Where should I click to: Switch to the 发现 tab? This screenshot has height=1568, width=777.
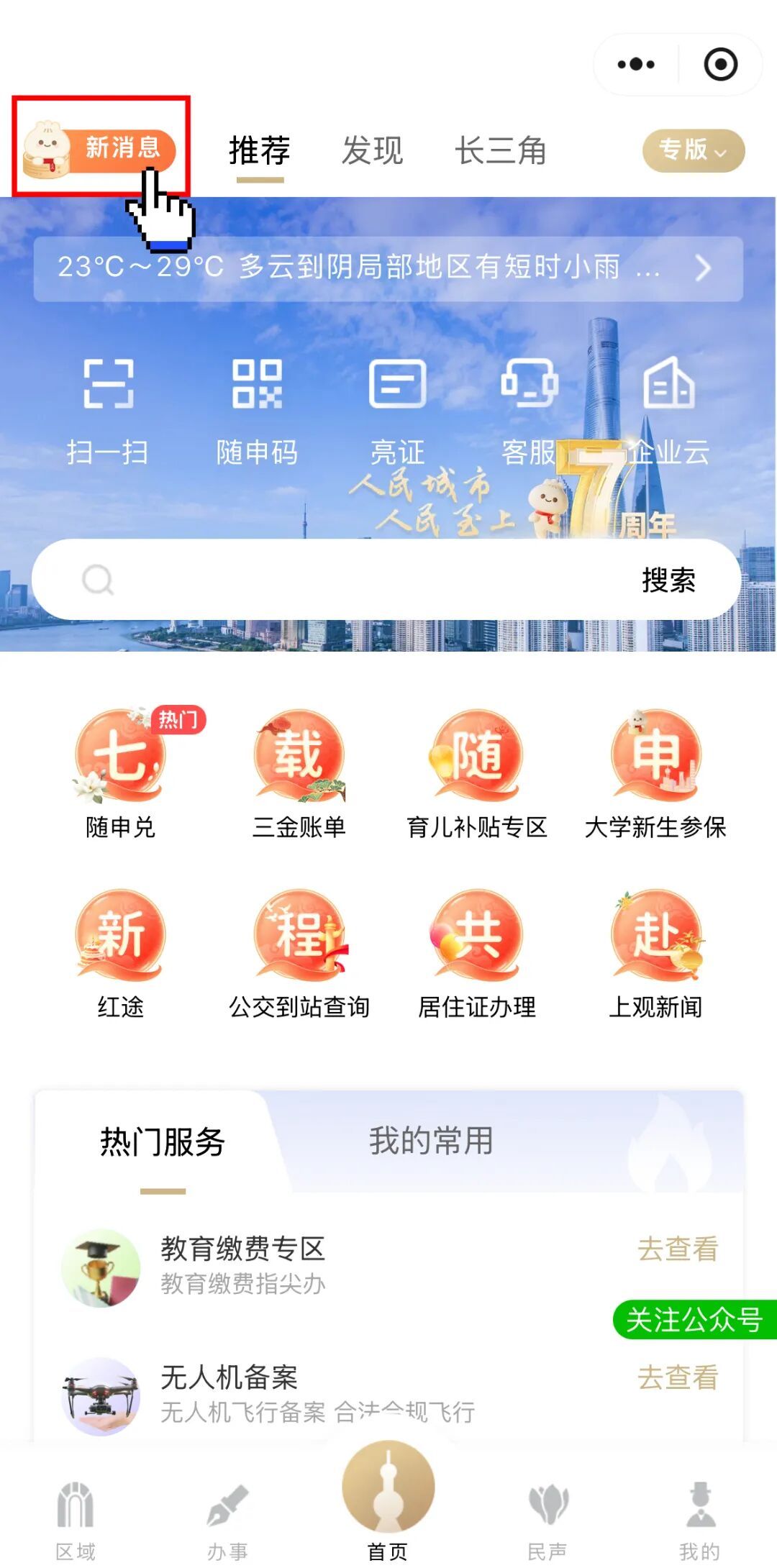point(372,151)
